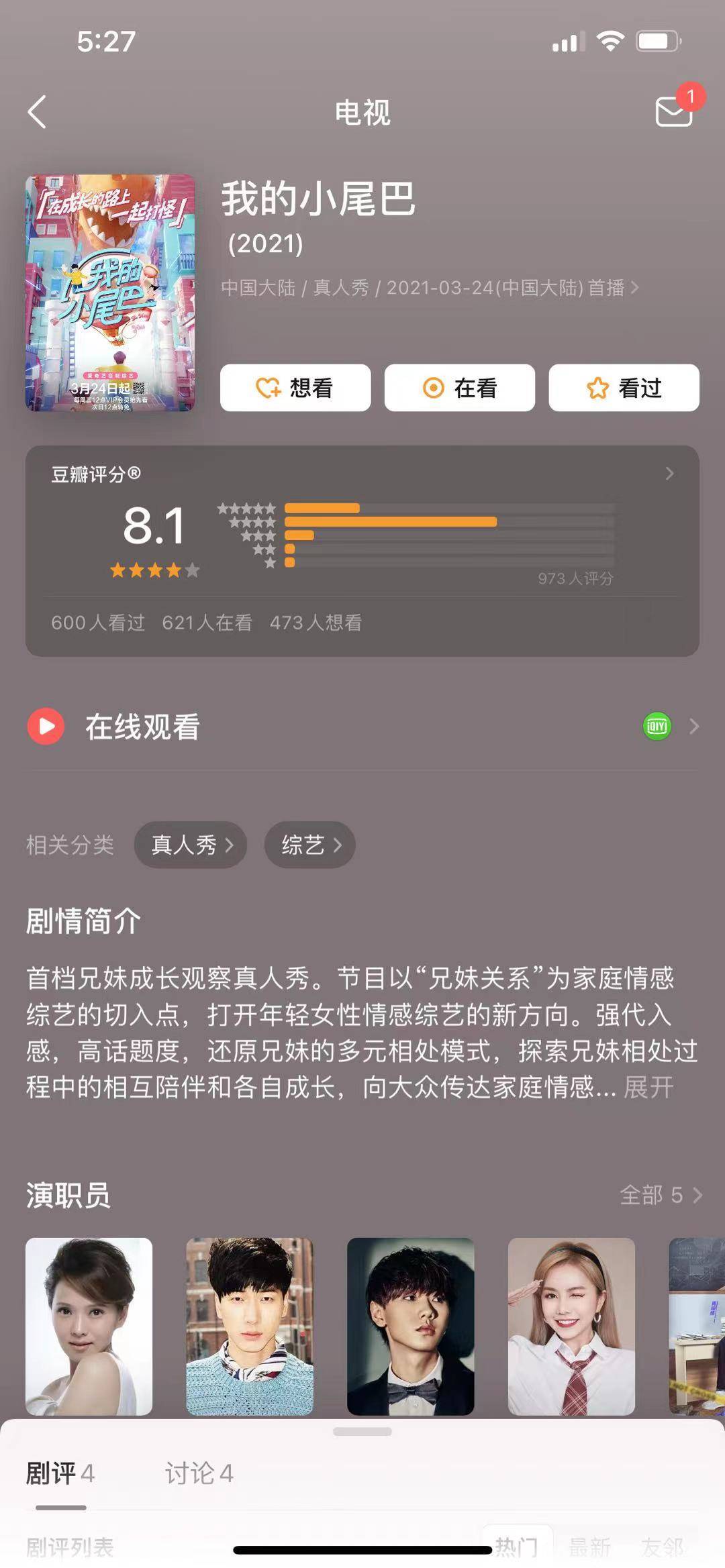725x1568 pixels.
Task: Sort reviews by 友邻
Action: [x=662, y=1547]
